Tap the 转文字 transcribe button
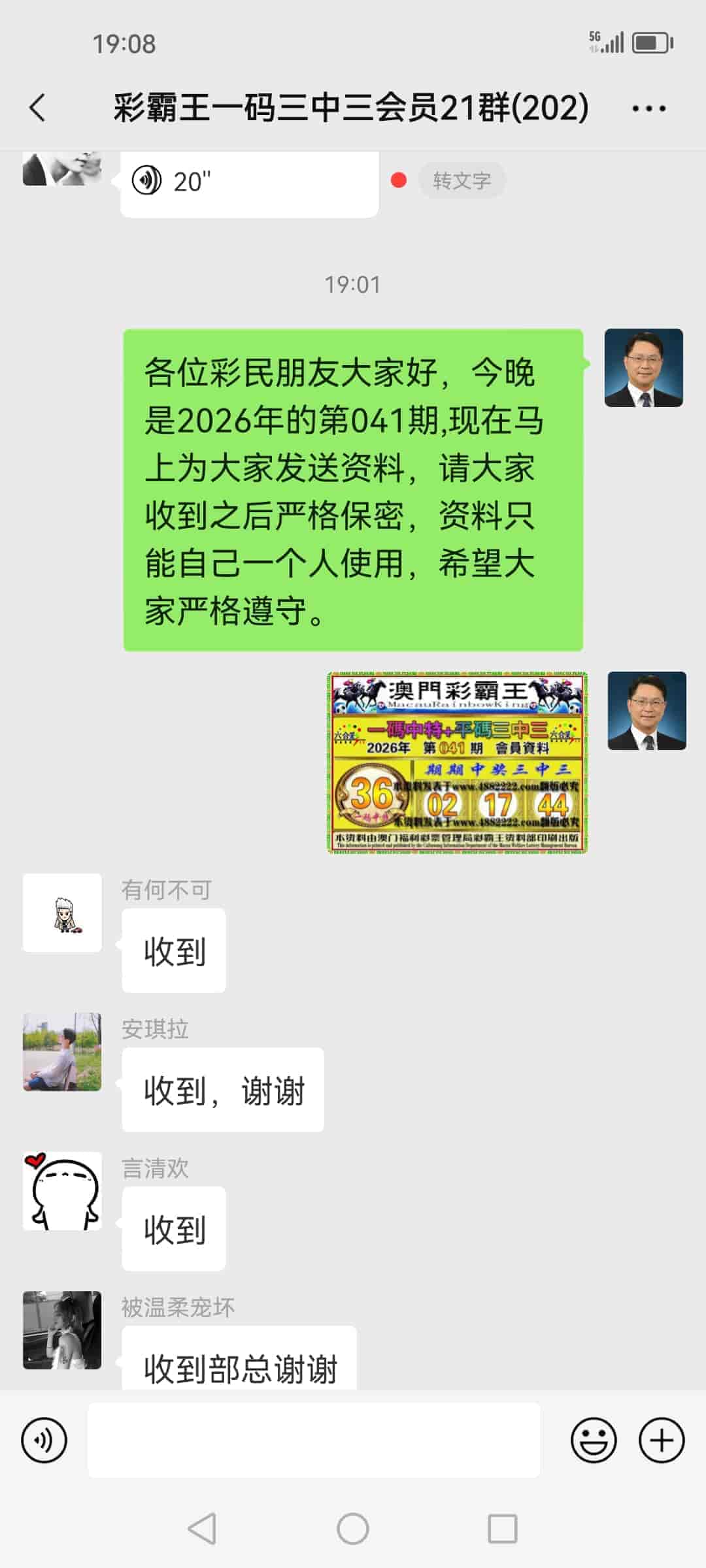706x1568 pixels. [x=462, y=180]
